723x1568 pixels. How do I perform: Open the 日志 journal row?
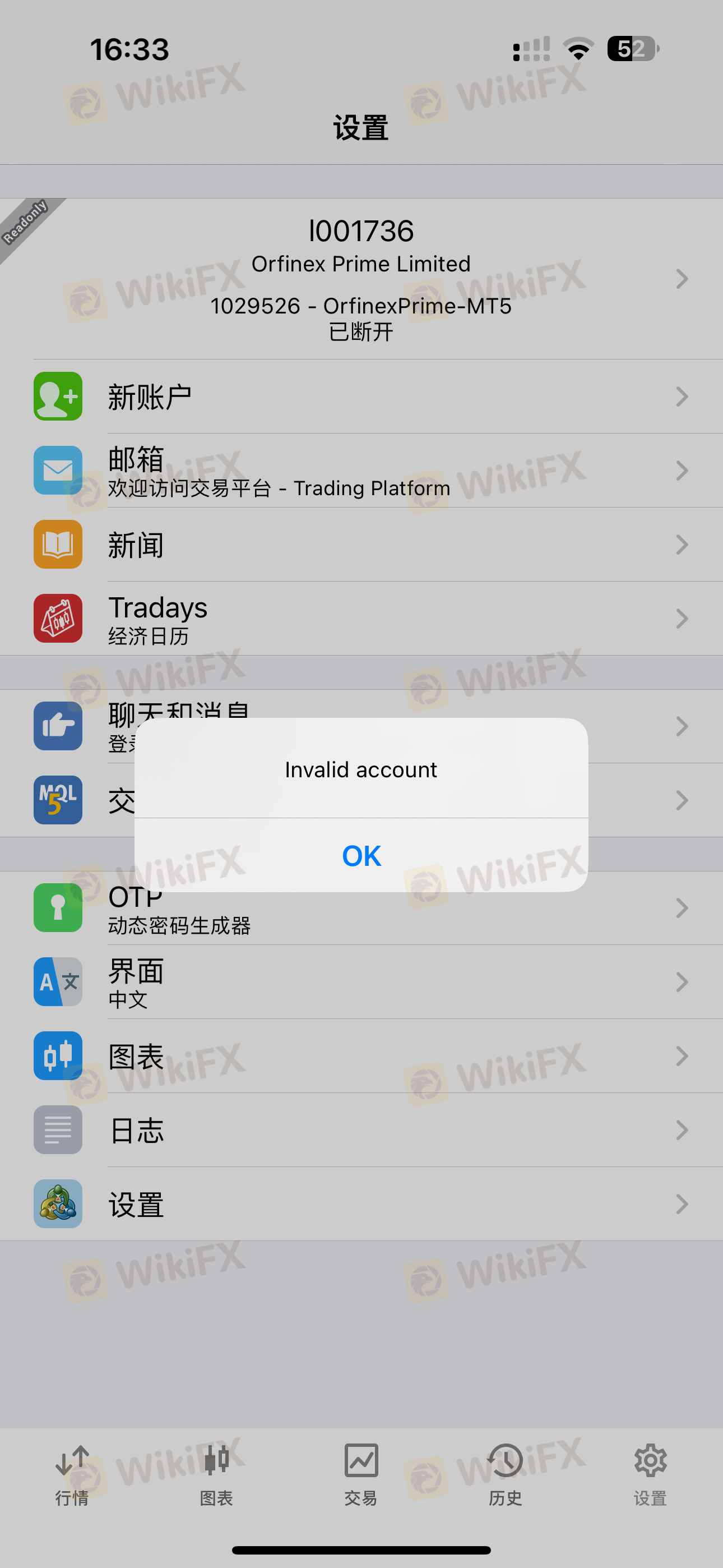(361, 1130)
